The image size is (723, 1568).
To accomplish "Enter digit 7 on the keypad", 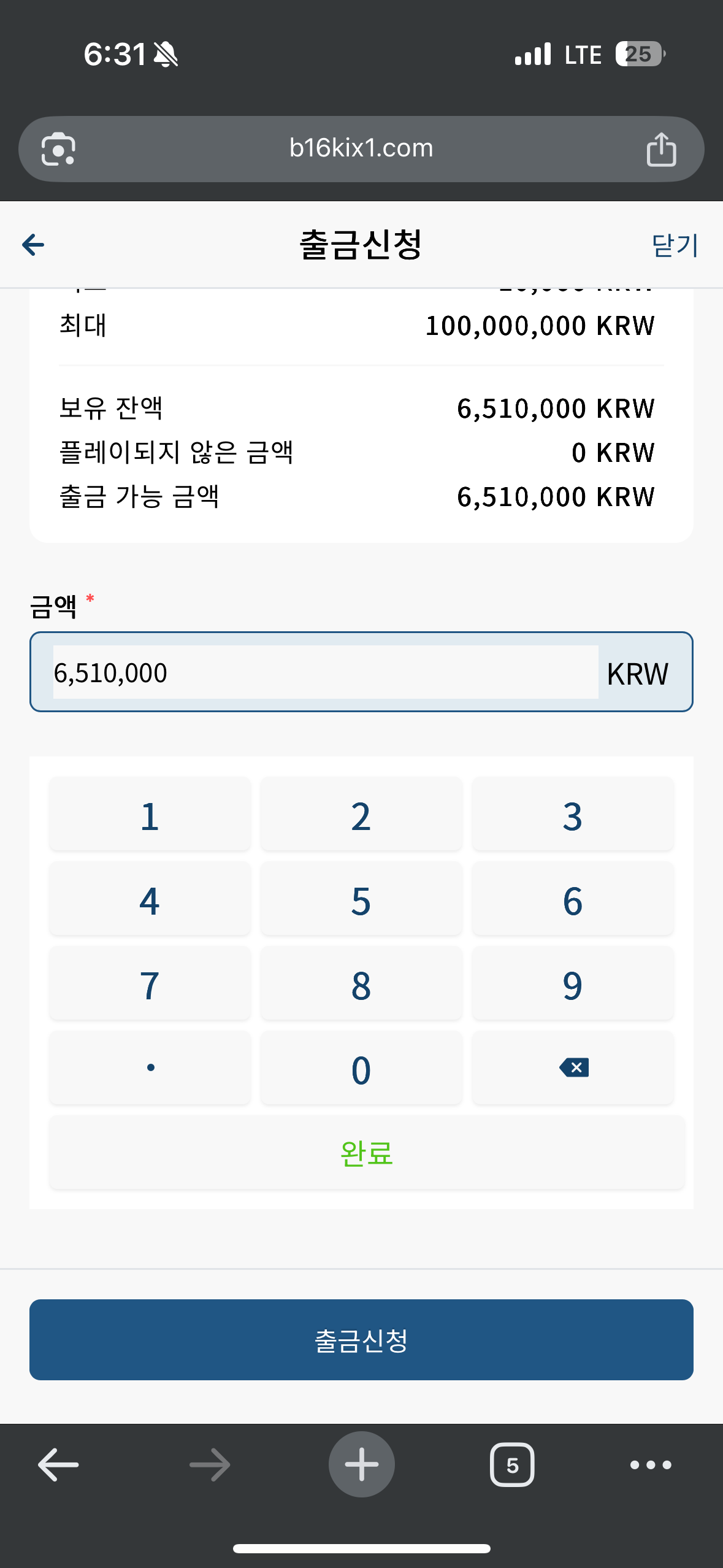I will click(150, 985).
